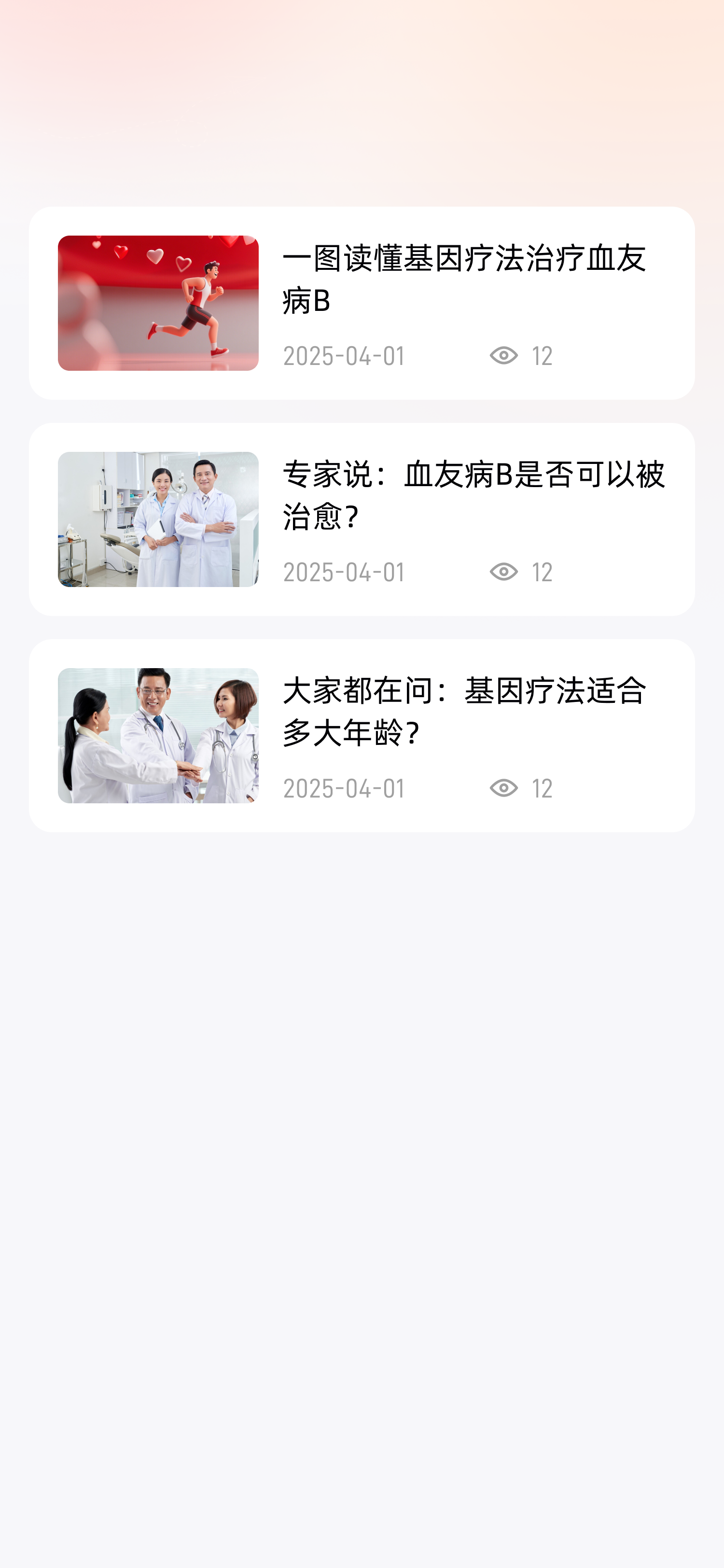Image resolution: width=724 pixels, height=1568 pixels.
Task: Open article 一图读懂基因疗法治疗血友病B
Action: point(464,280)
